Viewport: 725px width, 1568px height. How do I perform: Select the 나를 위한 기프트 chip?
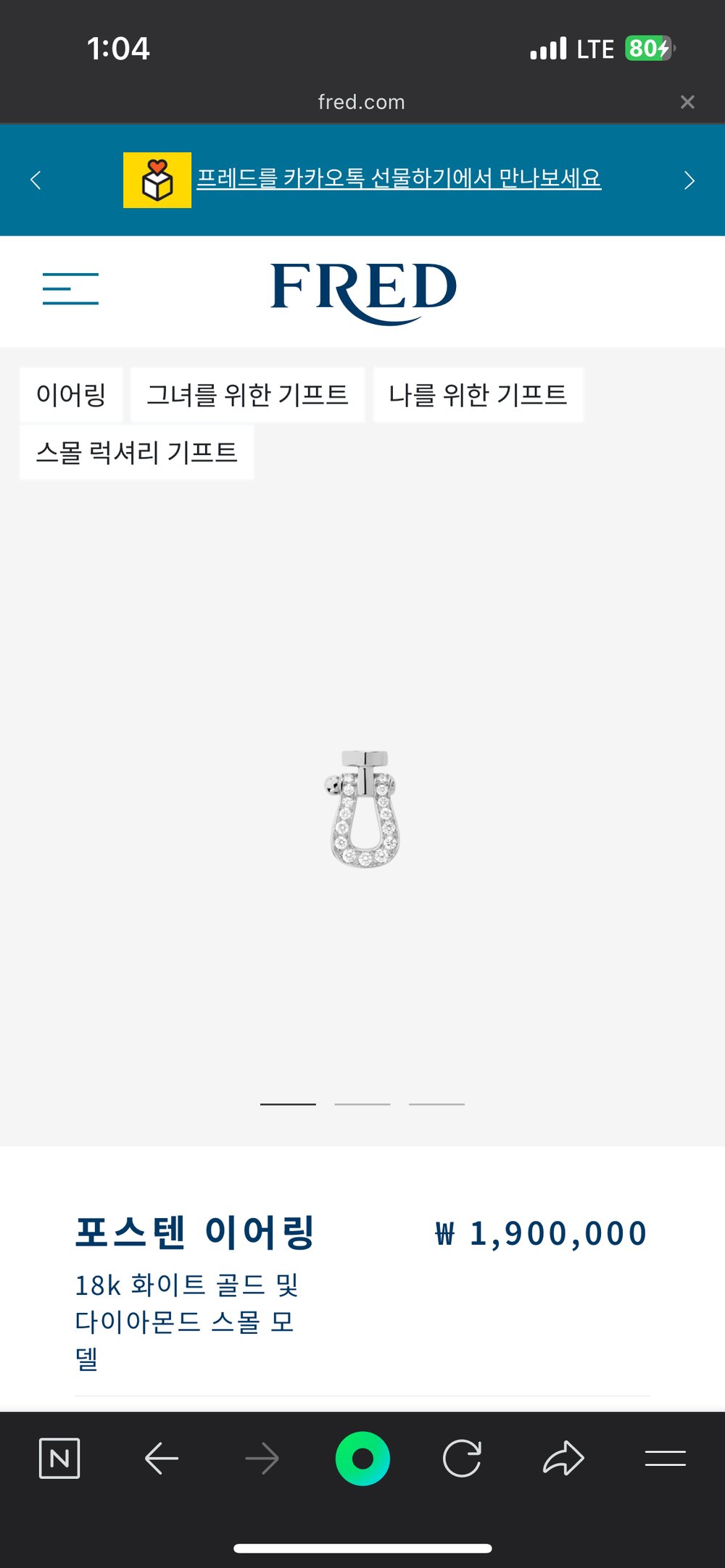[478, 395]
